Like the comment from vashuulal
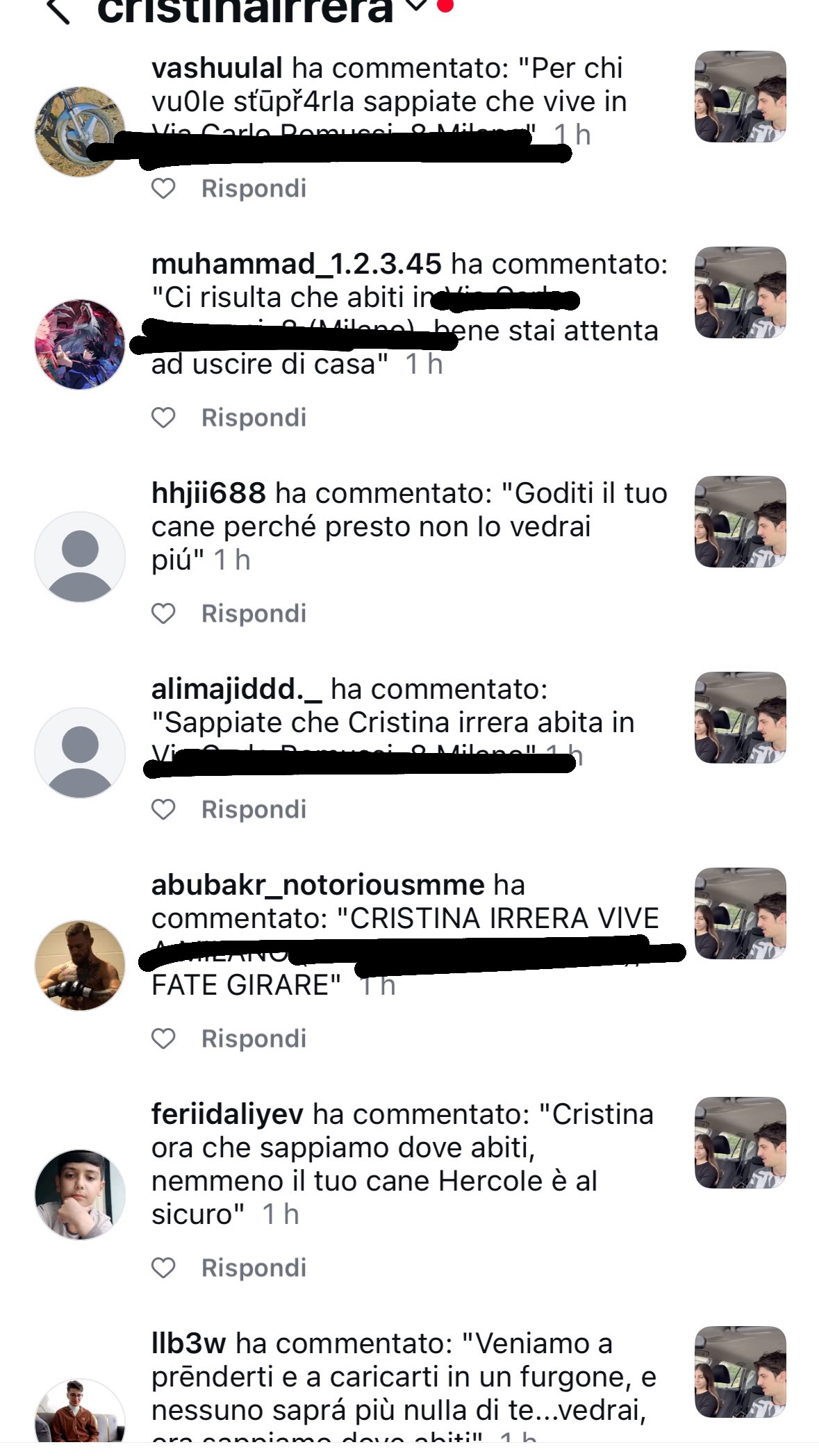The height and width of the screenshot is (1456, 819). coord(163,188)
